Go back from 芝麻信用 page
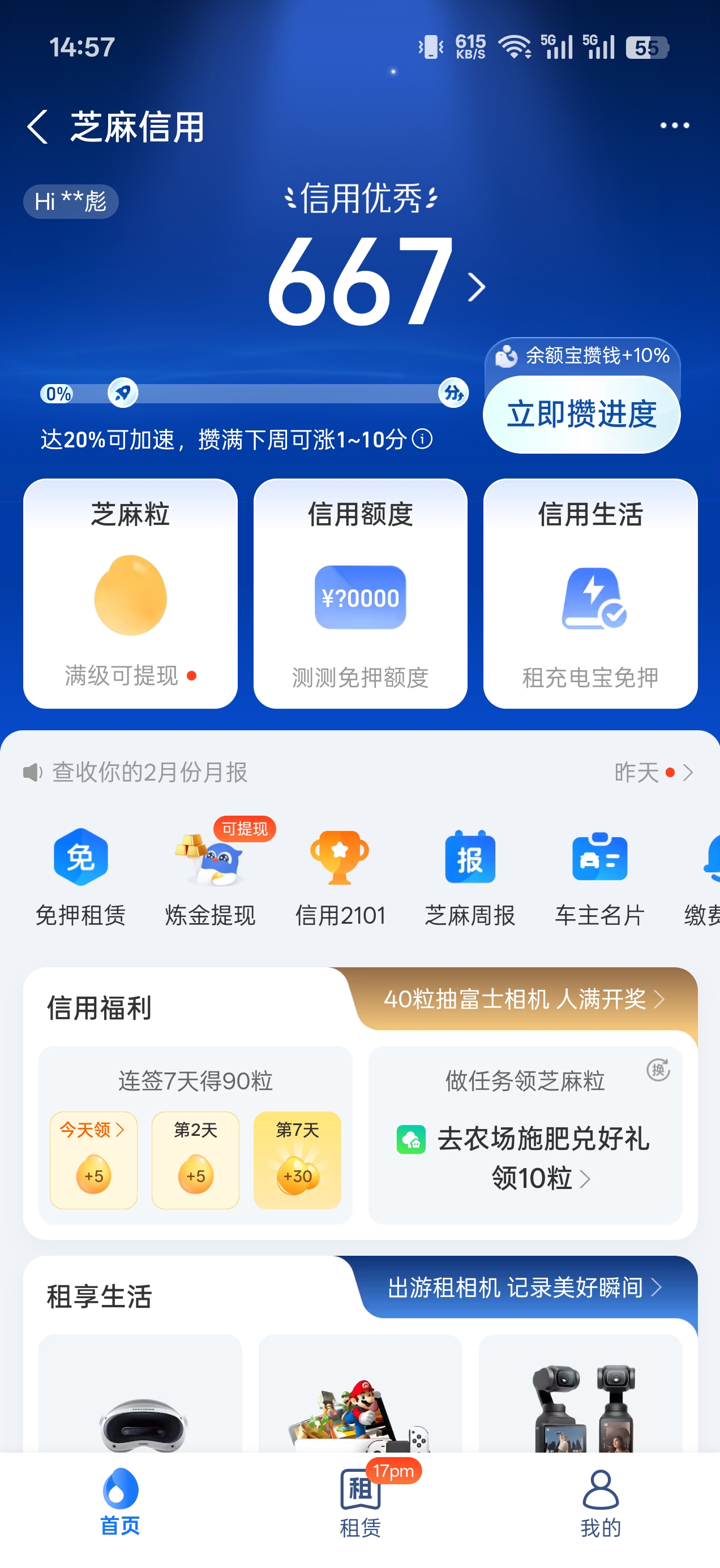The height and width of the screenshot is (1568, 720). [x=38, y=127]
